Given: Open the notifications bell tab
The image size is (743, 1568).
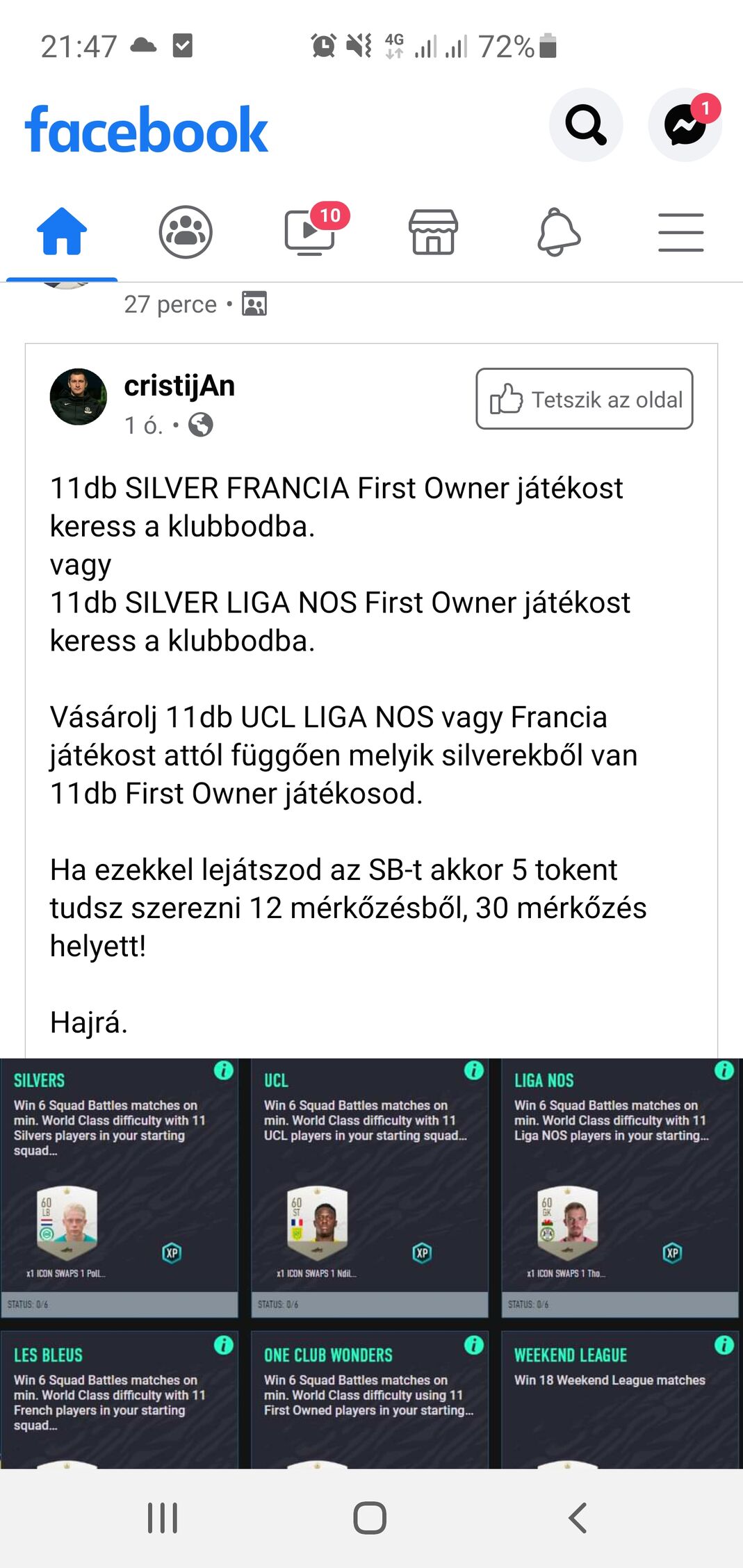Looking at the screenshot, I should [x=558, y=232].
